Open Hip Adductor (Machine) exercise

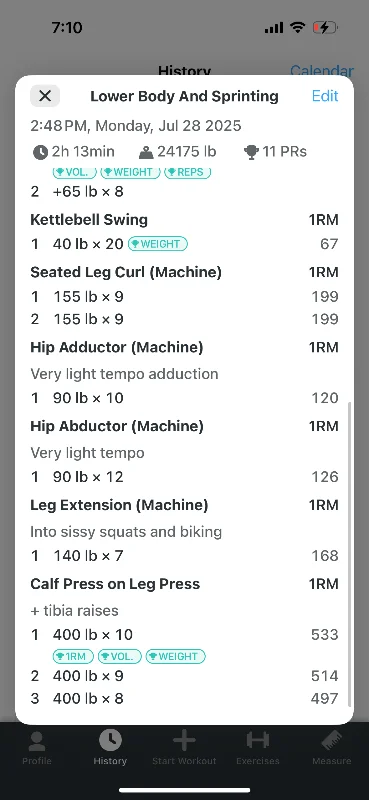(116, 347)
